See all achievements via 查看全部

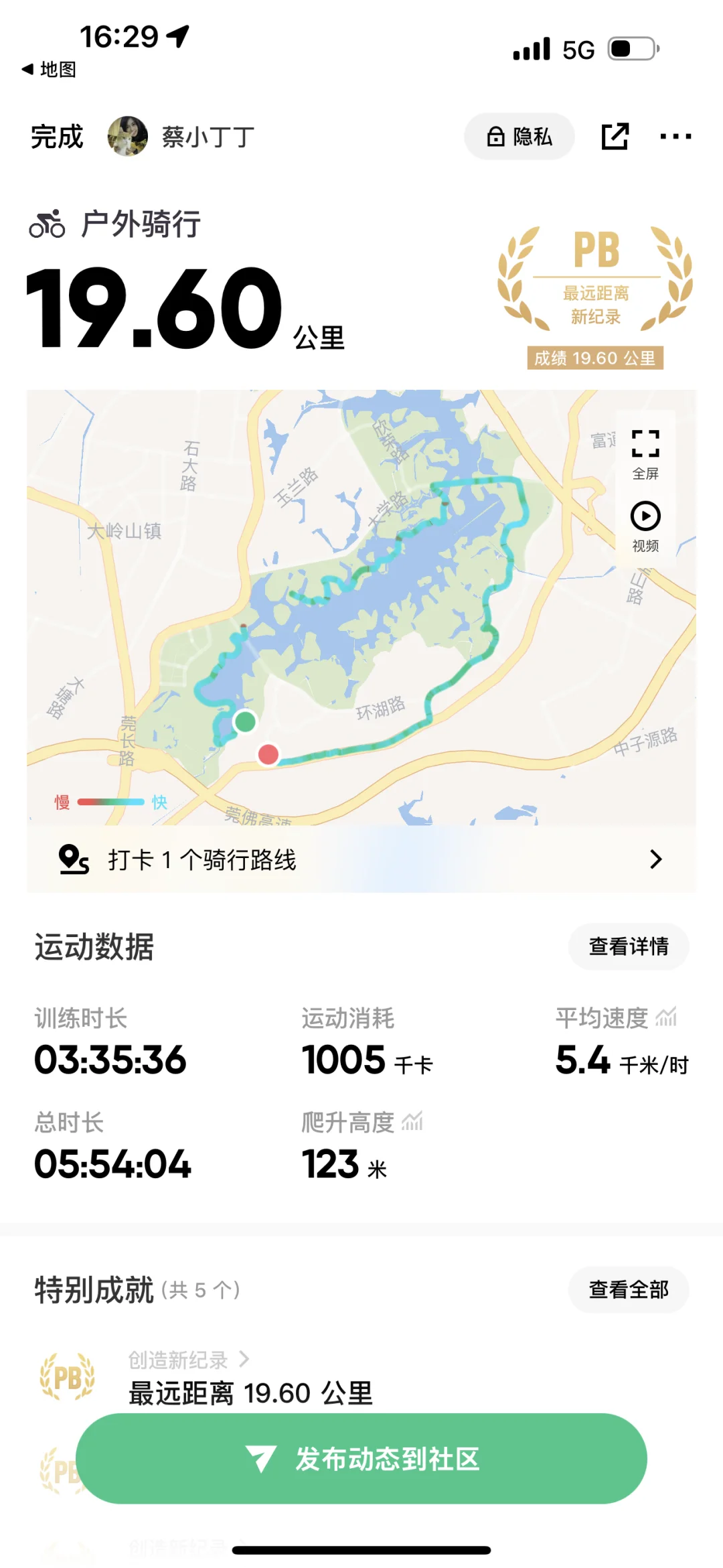[629, 1289]
